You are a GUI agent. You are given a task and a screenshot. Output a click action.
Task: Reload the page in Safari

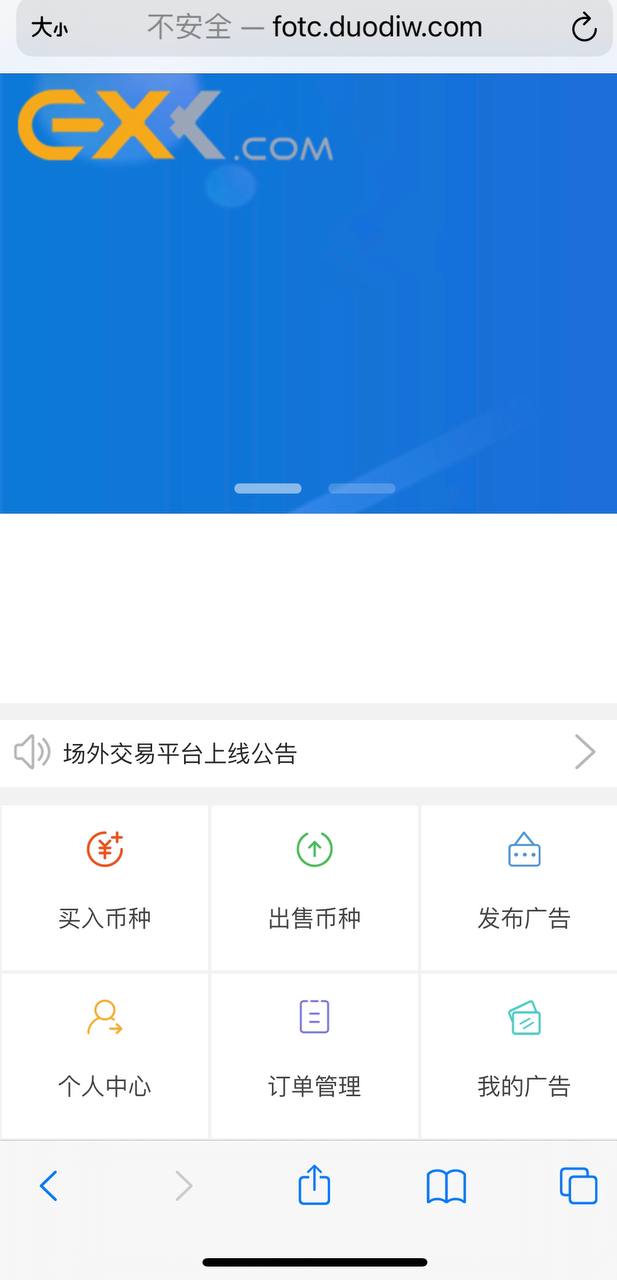[584, 28]
